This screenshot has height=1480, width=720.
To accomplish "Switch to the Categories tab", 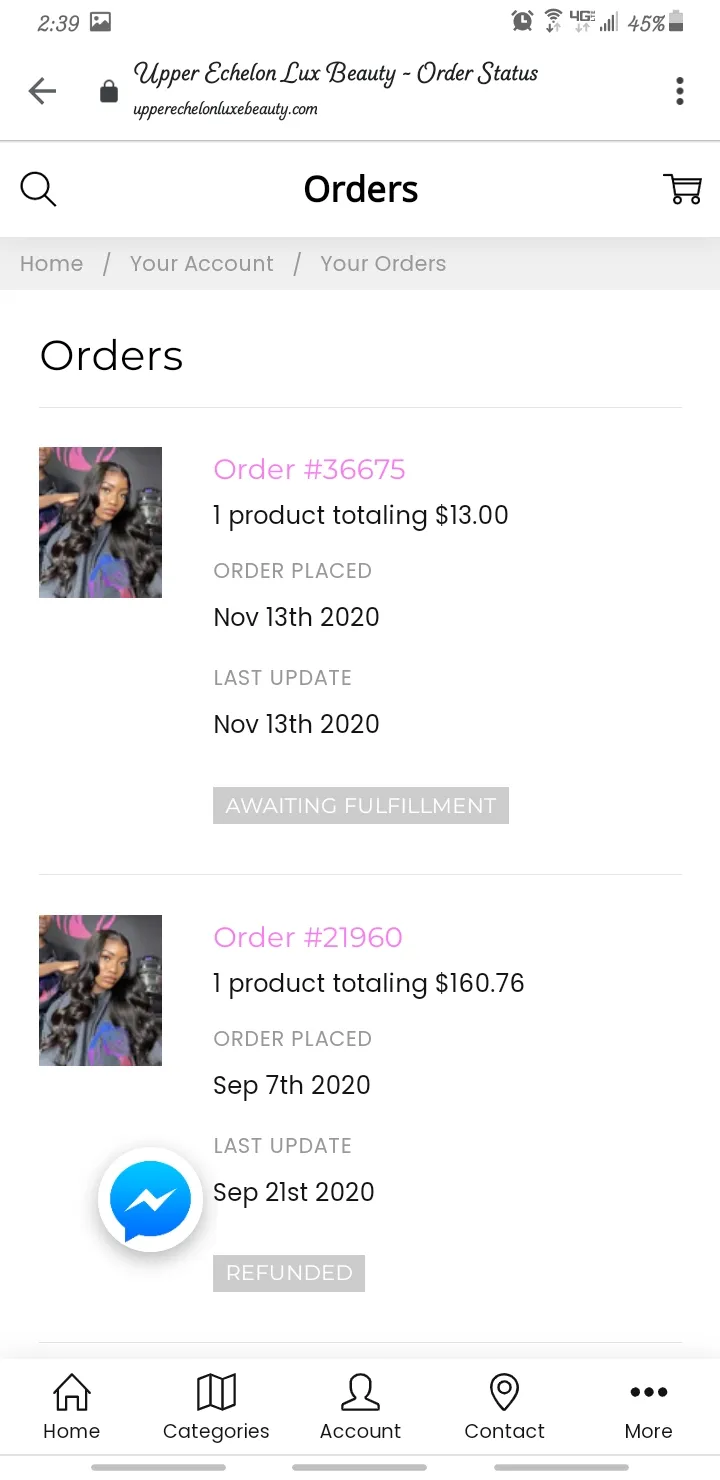I will [216, 1406].
